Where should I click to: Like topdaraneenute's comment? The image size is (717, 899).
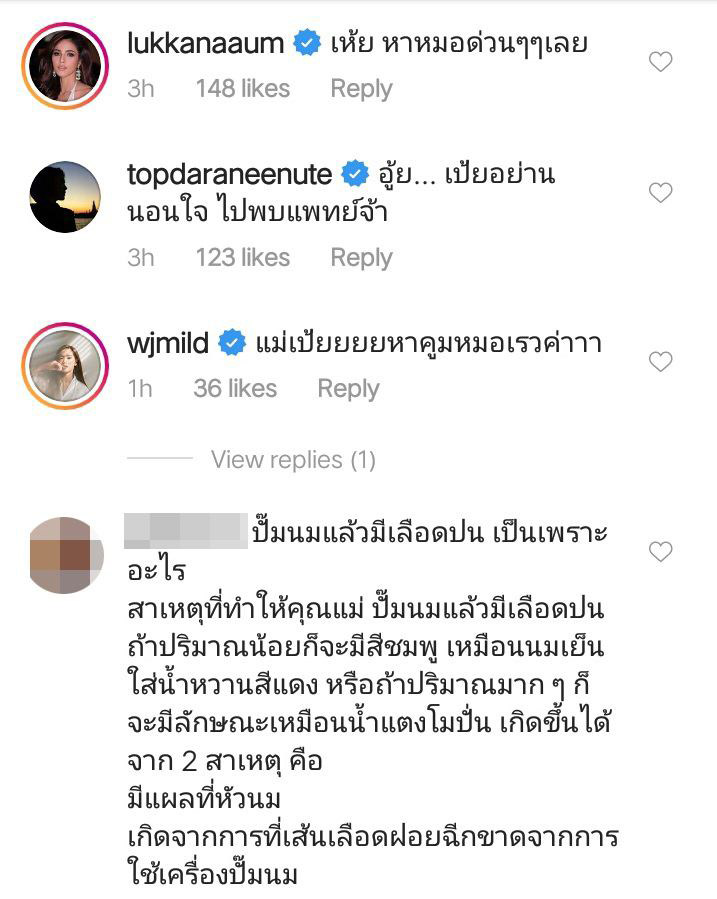pyautogui.click(x=660, y=193)
